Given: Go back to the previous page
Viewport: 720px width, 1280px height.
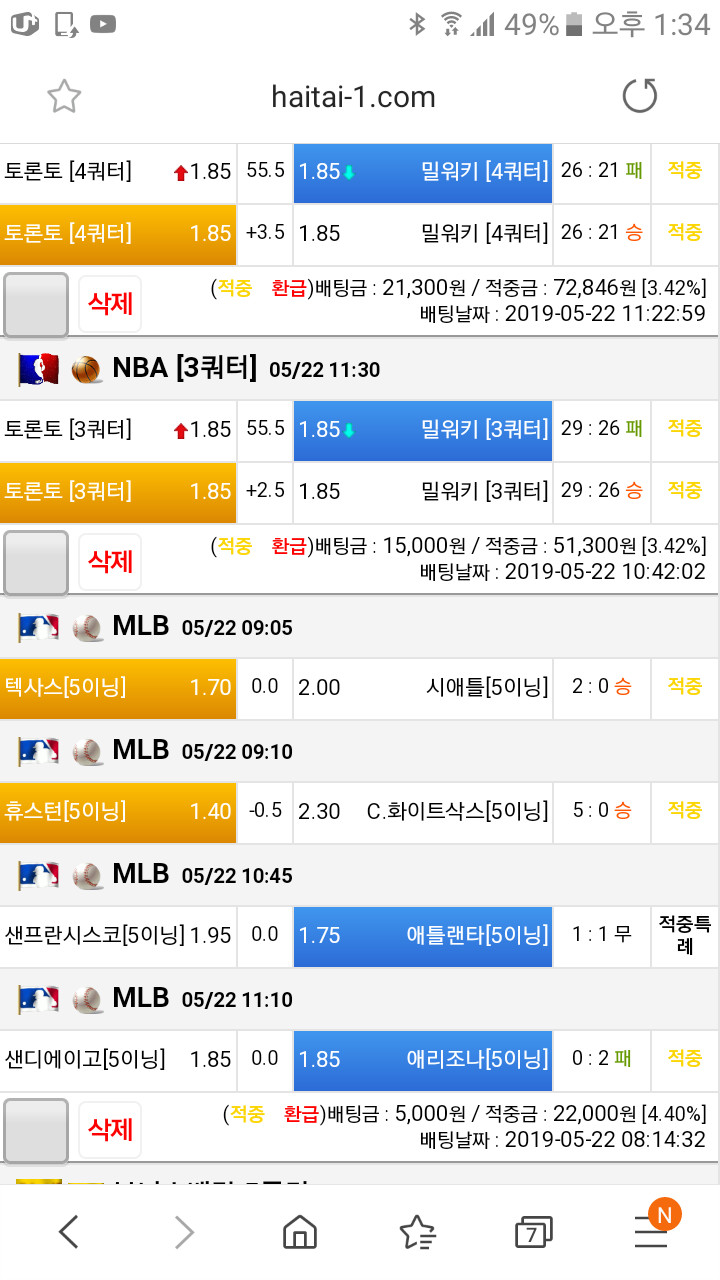Looking at the screenshot, I should point(68,1232).
